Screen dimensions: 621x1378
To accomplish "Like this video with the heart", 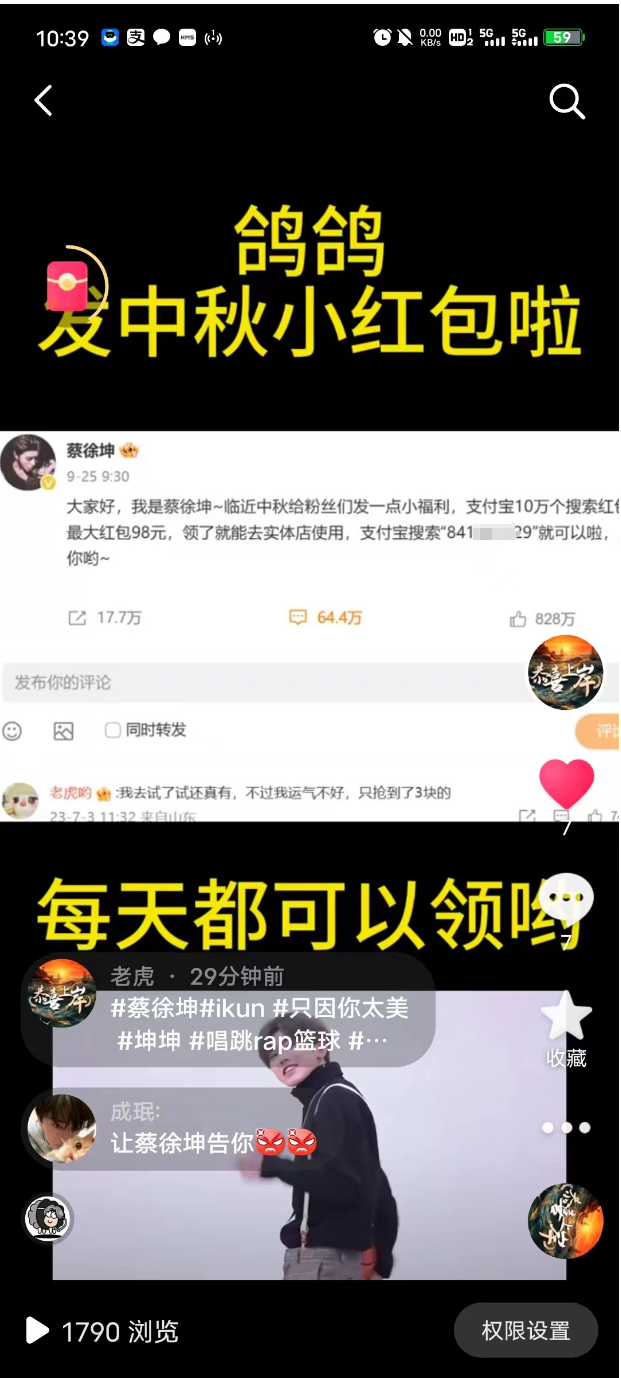I will (566, 783).
